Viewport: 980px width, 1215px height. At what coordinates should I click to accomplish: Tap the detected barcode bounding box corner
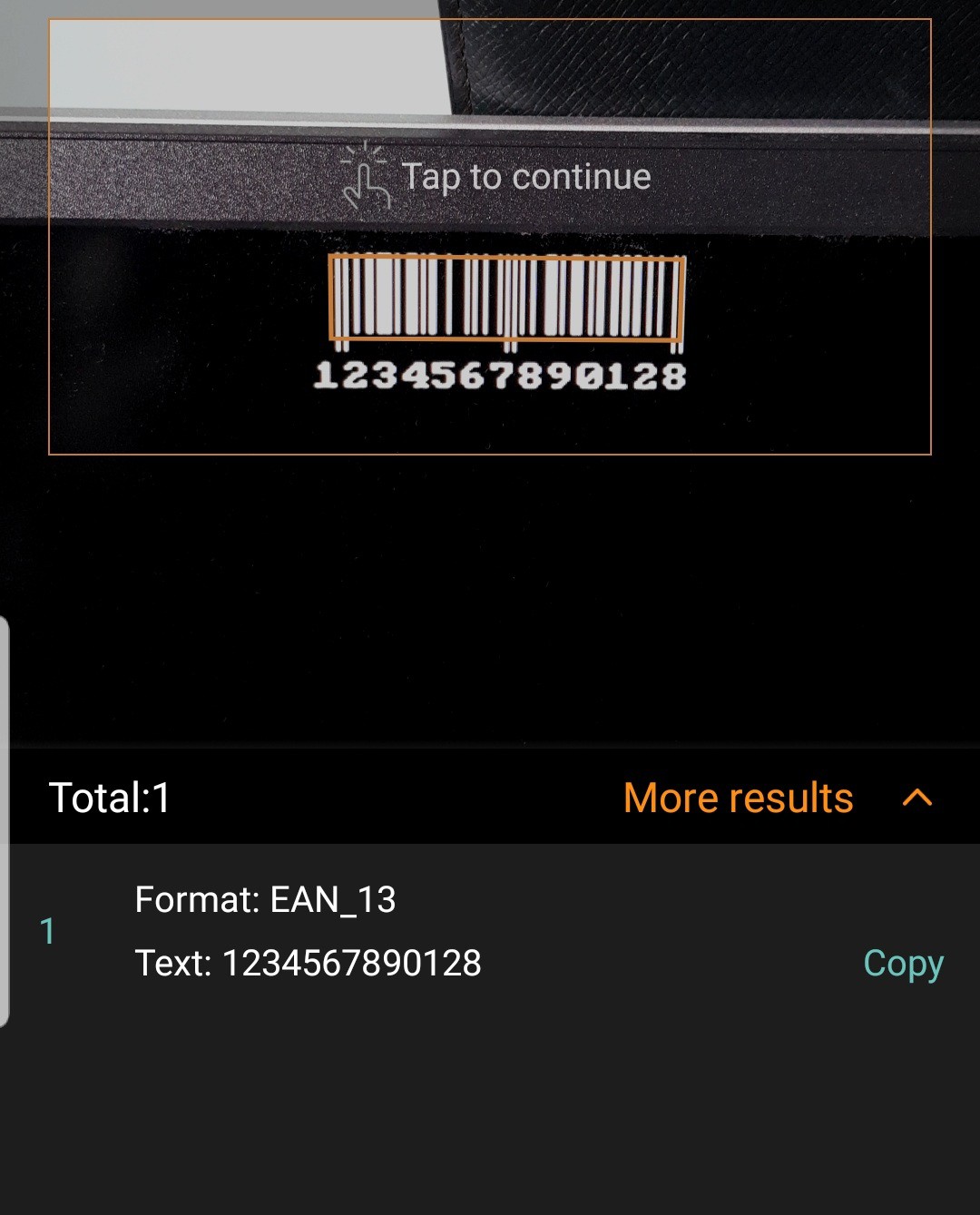[x=333, y=258]
